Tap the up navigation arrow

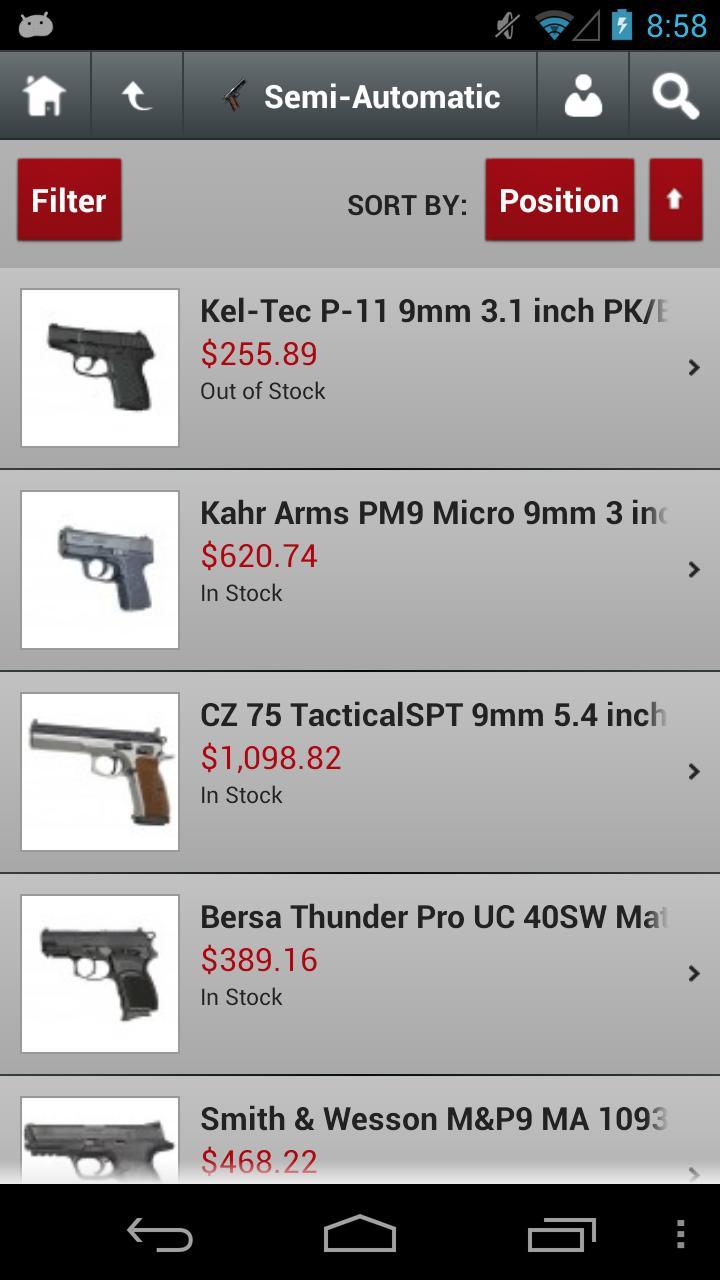pyautogui.click(x=137, y=96)
